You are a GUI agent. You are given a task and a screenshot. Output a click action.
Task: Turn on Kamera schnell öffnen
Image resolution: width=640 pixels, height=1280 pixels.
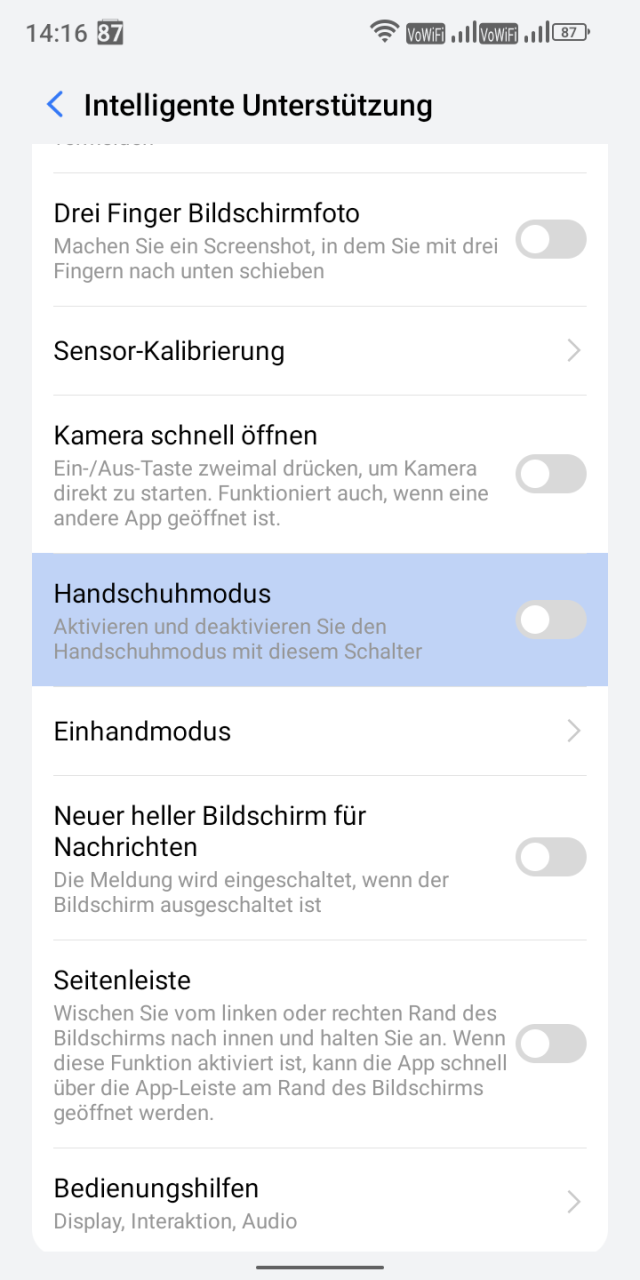[551, 474]
